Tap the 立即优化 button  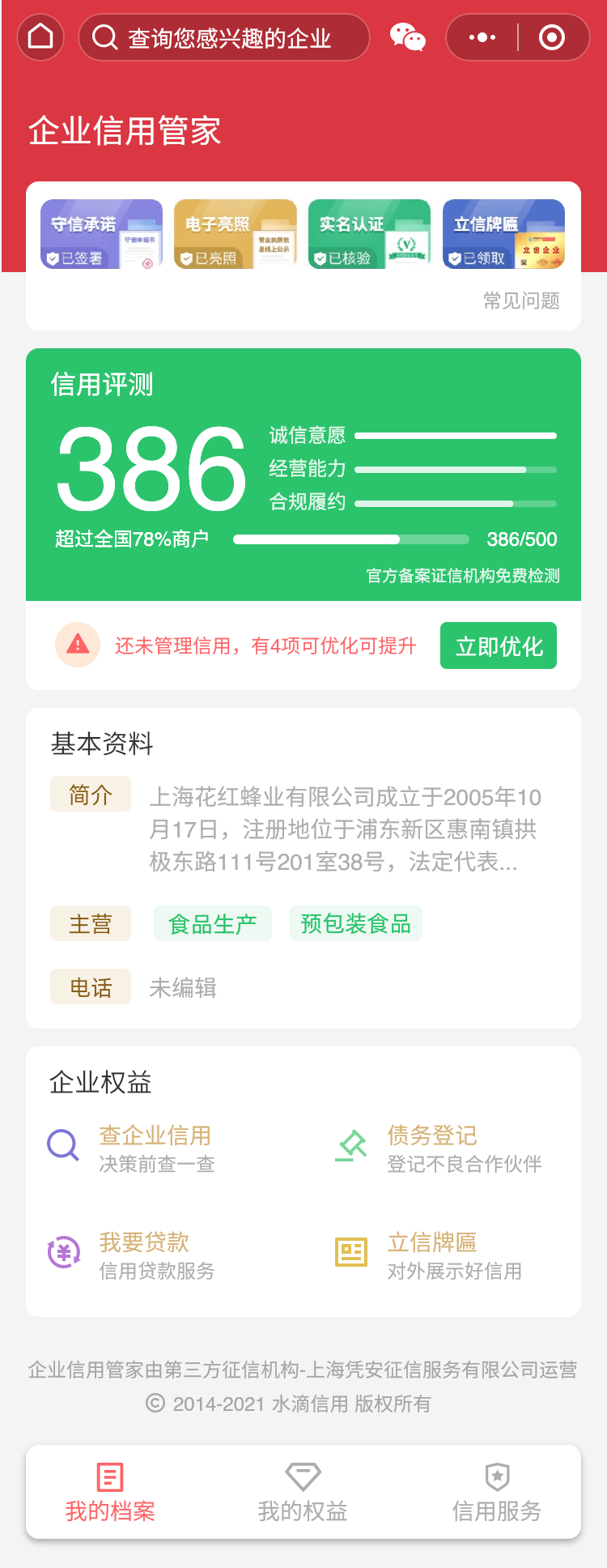click(498, 646)
